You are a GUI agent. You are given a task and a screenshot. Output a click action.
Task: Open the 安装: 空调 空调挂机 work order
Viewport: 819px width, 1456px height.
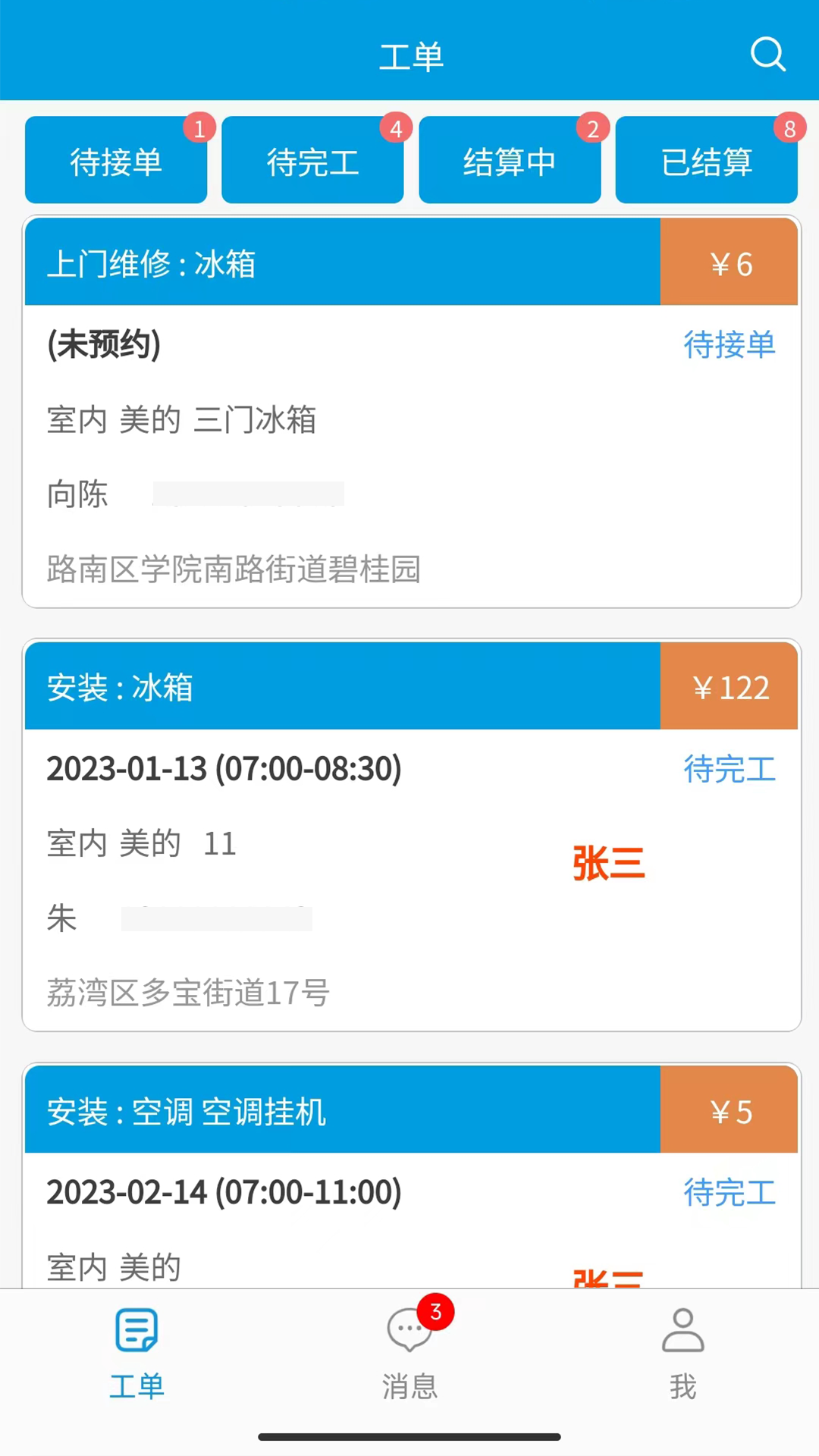[x=341, y=1111]
